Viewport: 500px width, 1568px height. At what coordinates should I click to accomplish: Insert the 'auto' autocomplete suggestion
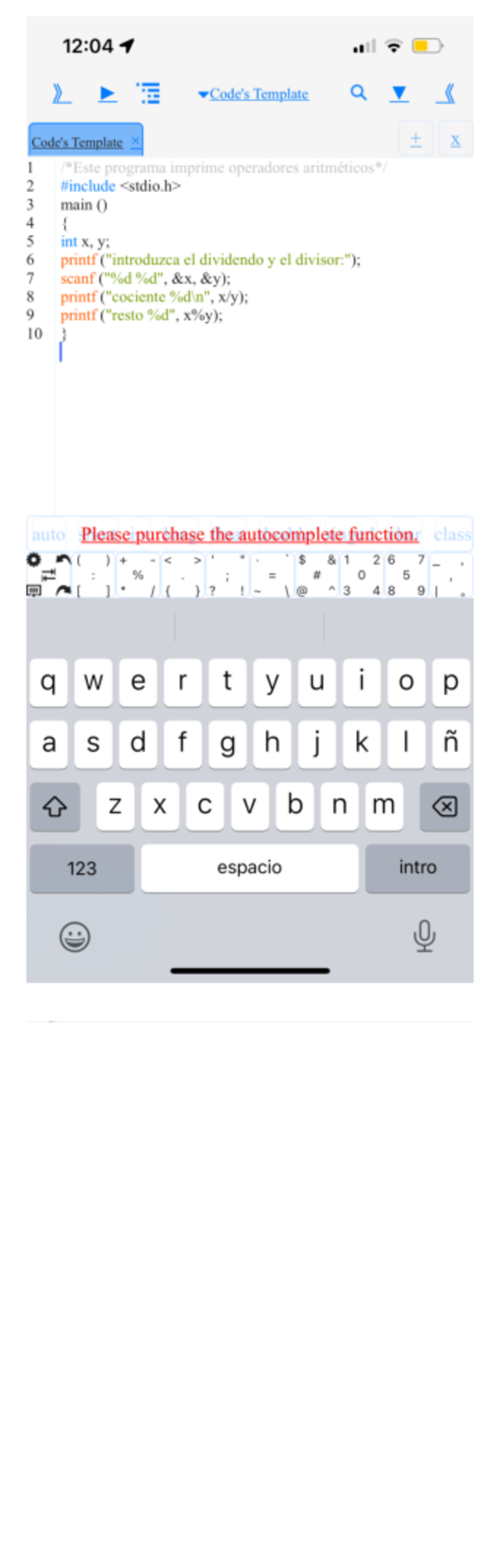pos(49,534)
